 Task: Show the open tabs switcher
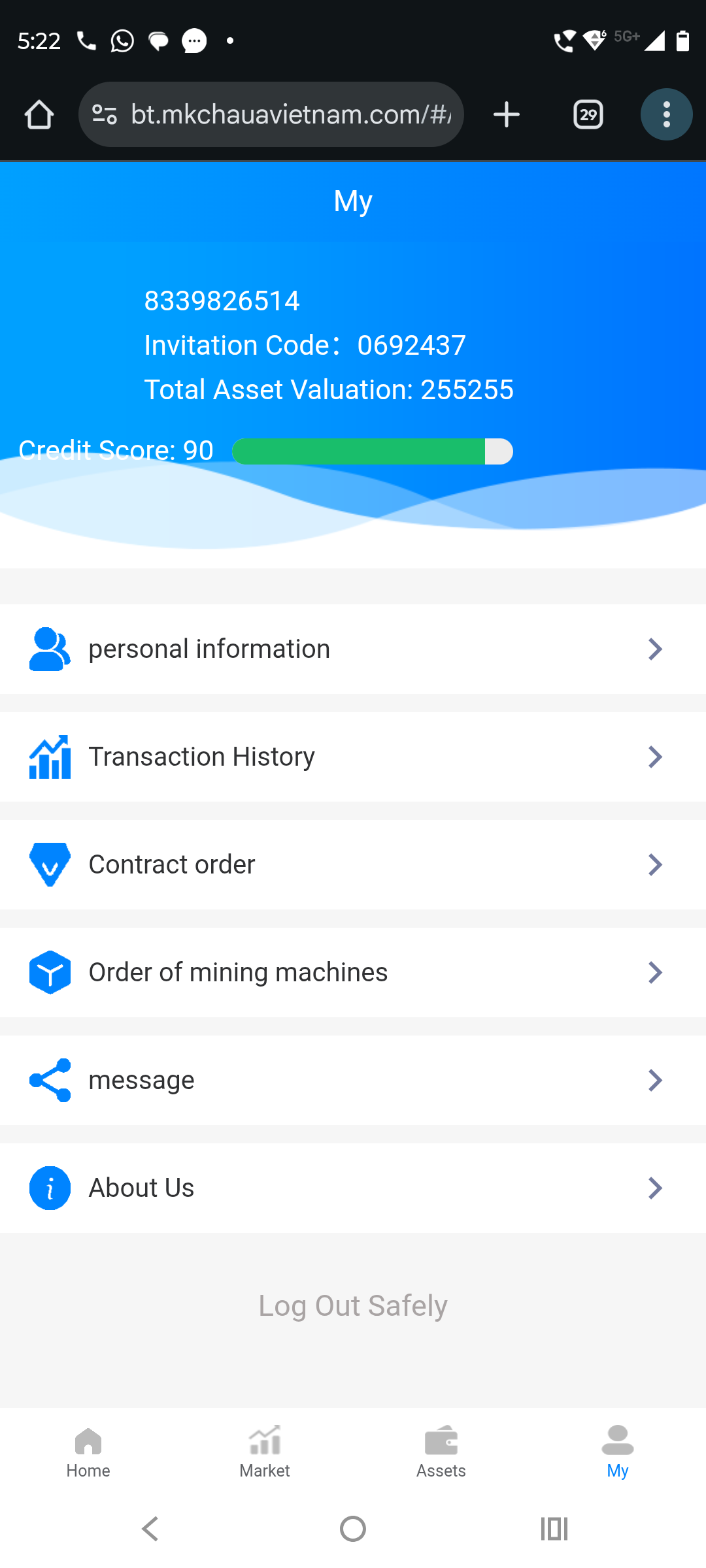(x=588, y=115)
